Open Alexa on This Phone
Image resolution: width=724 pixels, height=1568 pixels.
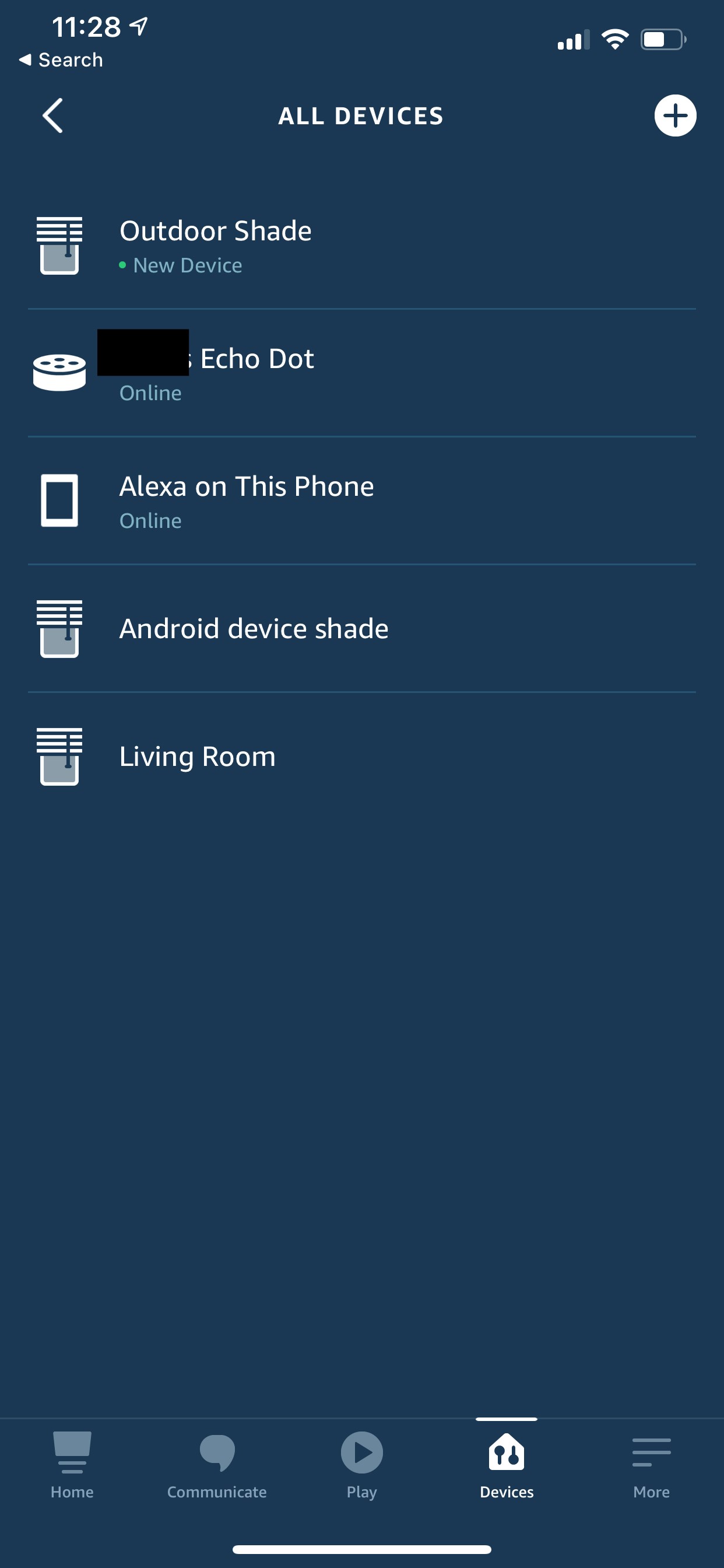coord(361,501)
